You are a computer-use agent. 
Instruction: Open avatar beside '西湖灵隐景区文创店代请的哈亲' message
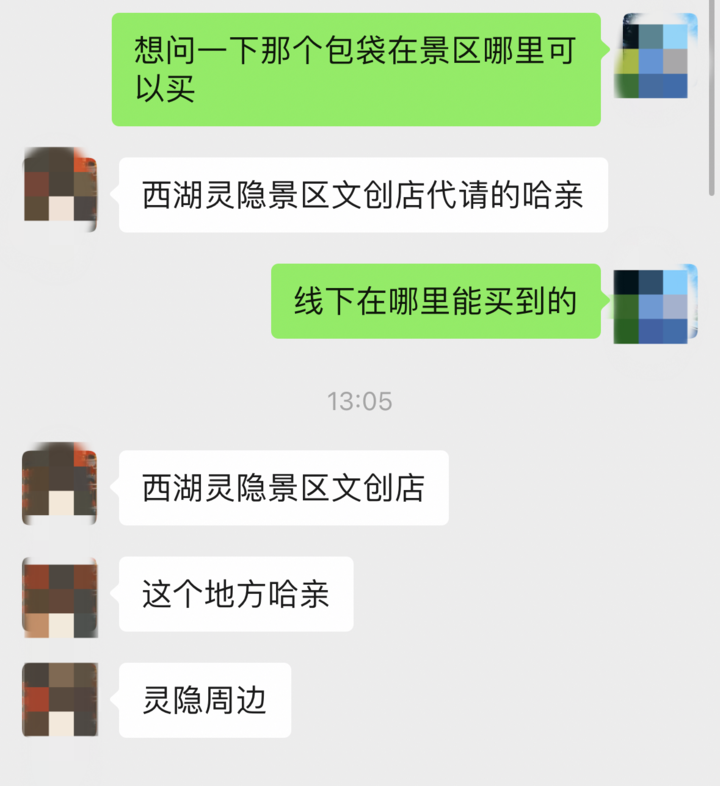pos(60,190)
